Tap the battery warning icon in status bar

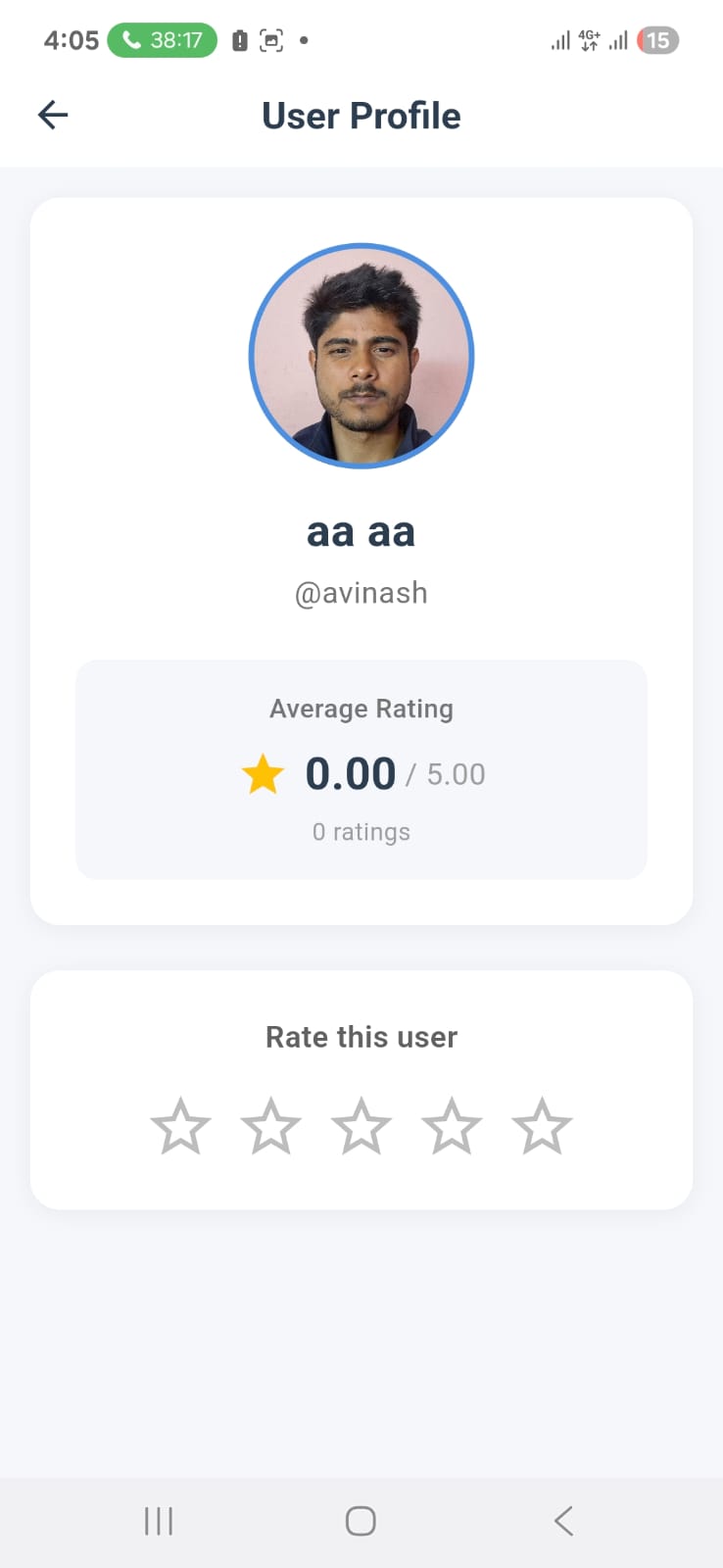(x=236, y=40)
